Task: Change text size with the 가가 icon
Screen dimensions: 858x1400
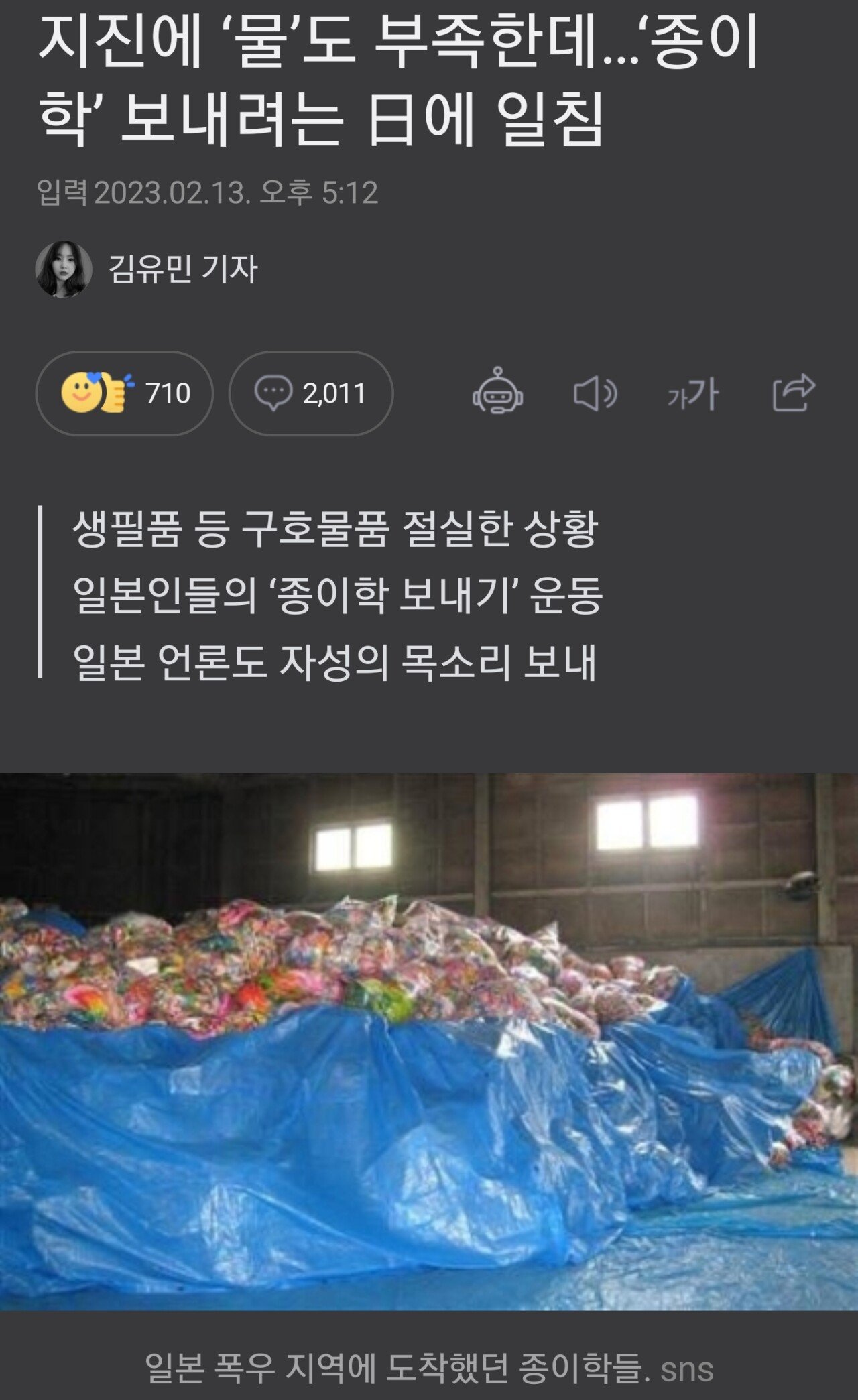Action: [693, 393]
